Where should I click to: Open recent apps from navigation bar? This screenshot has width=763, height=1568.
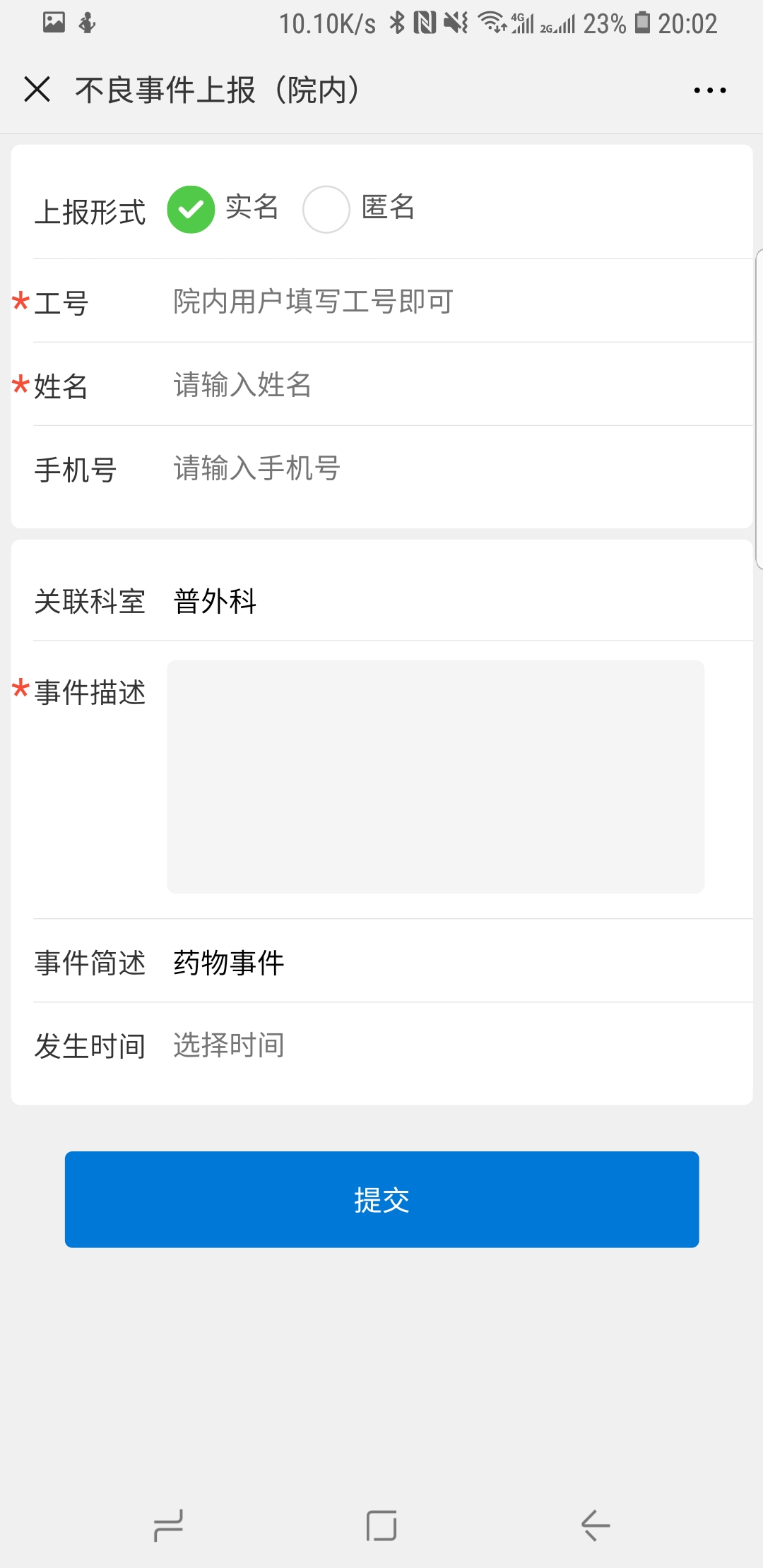(x=168, y=1526)
